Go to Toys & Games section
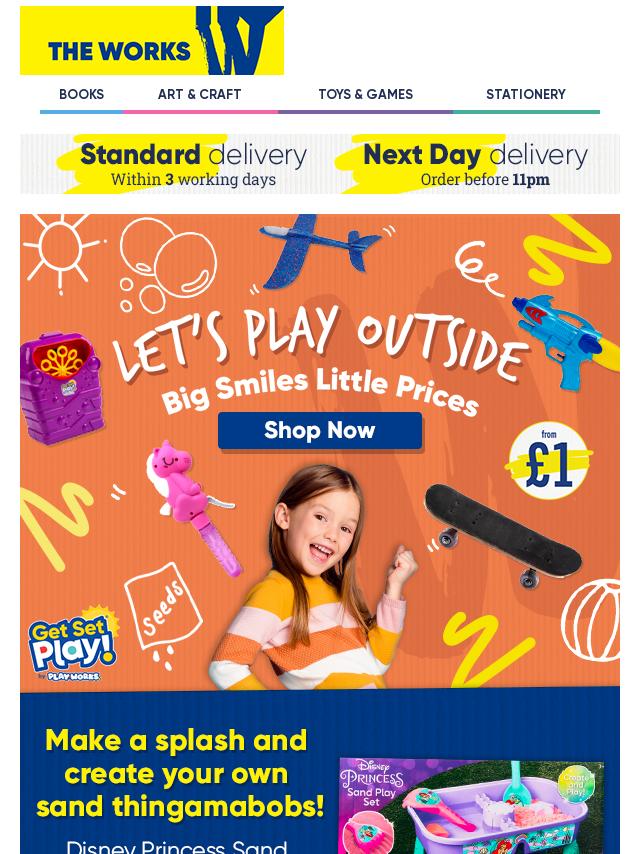Image resolution: width=640 pixels, height=854 pixels. [365, 95]
